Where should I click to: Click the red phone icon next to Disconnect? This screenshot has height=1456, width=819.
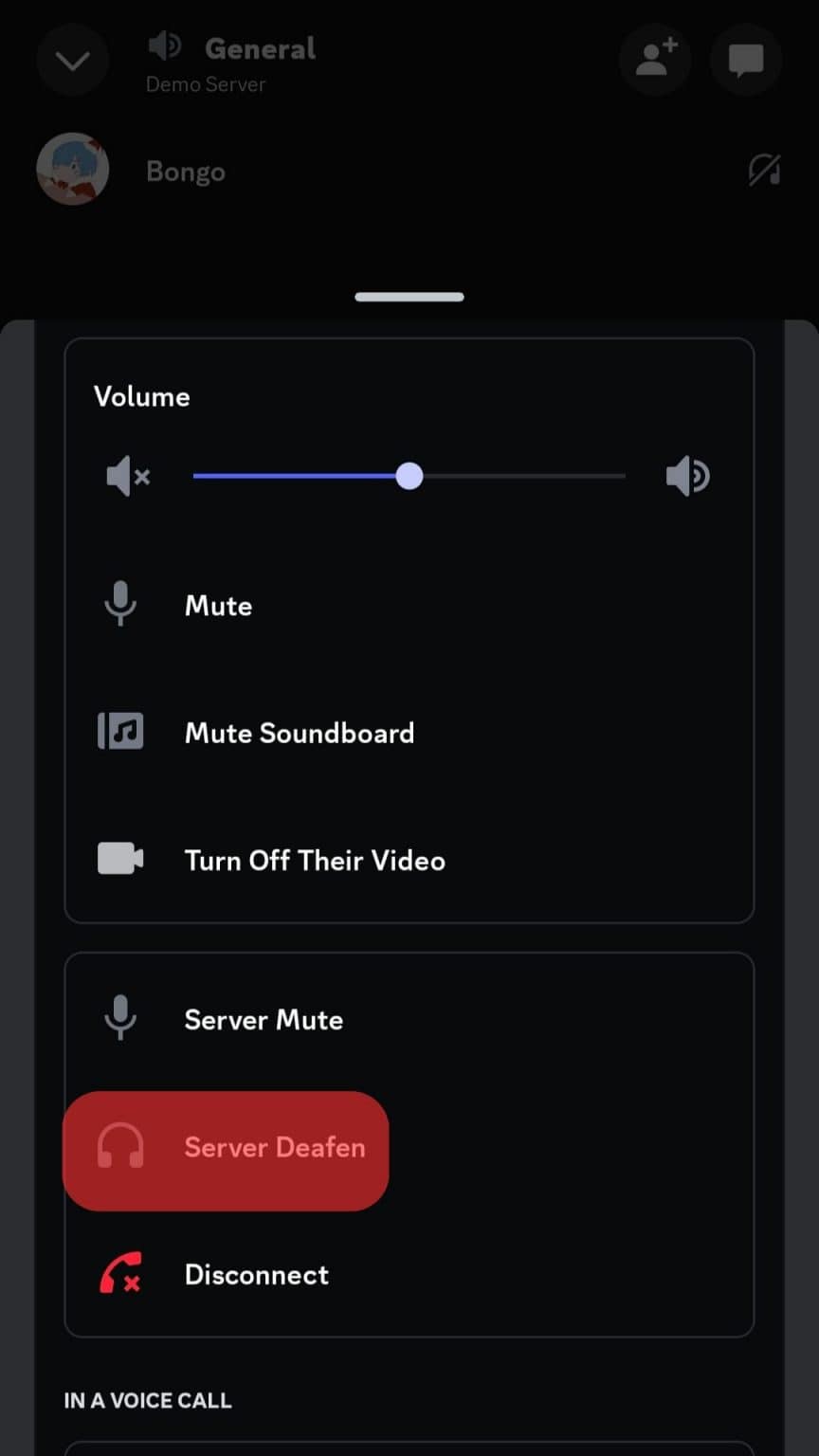(120, 1274)
